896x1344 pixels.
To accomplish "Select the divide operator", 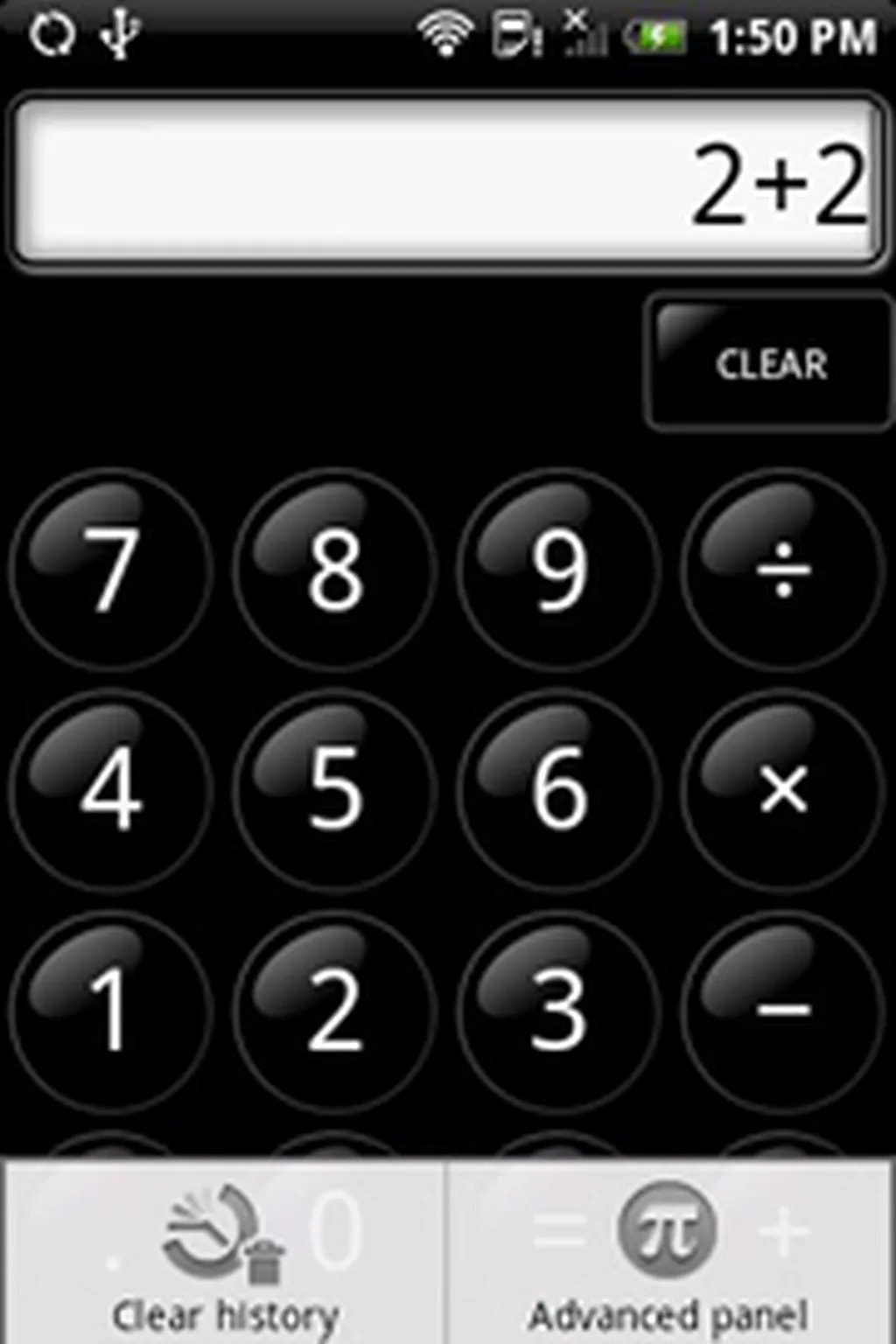I will click(782, 570).
